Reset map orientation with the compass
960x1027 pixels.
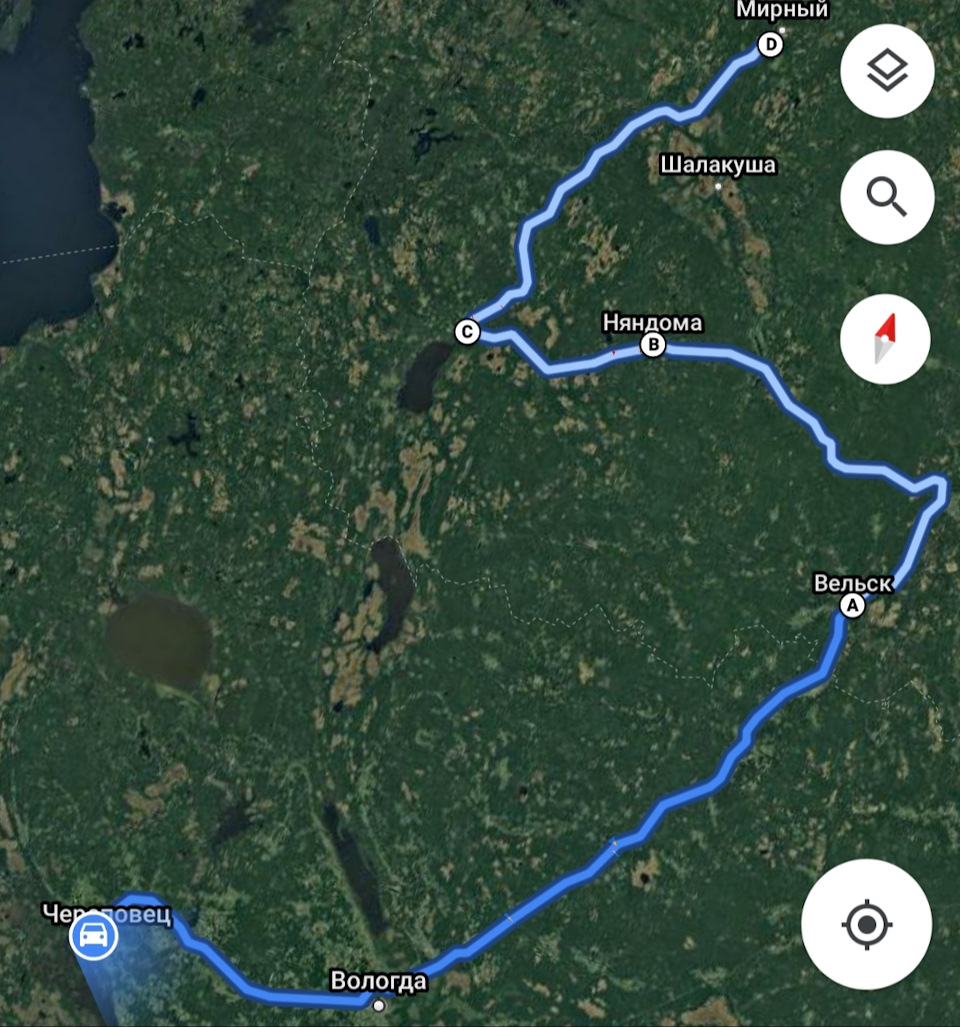(x=885, y=338)
